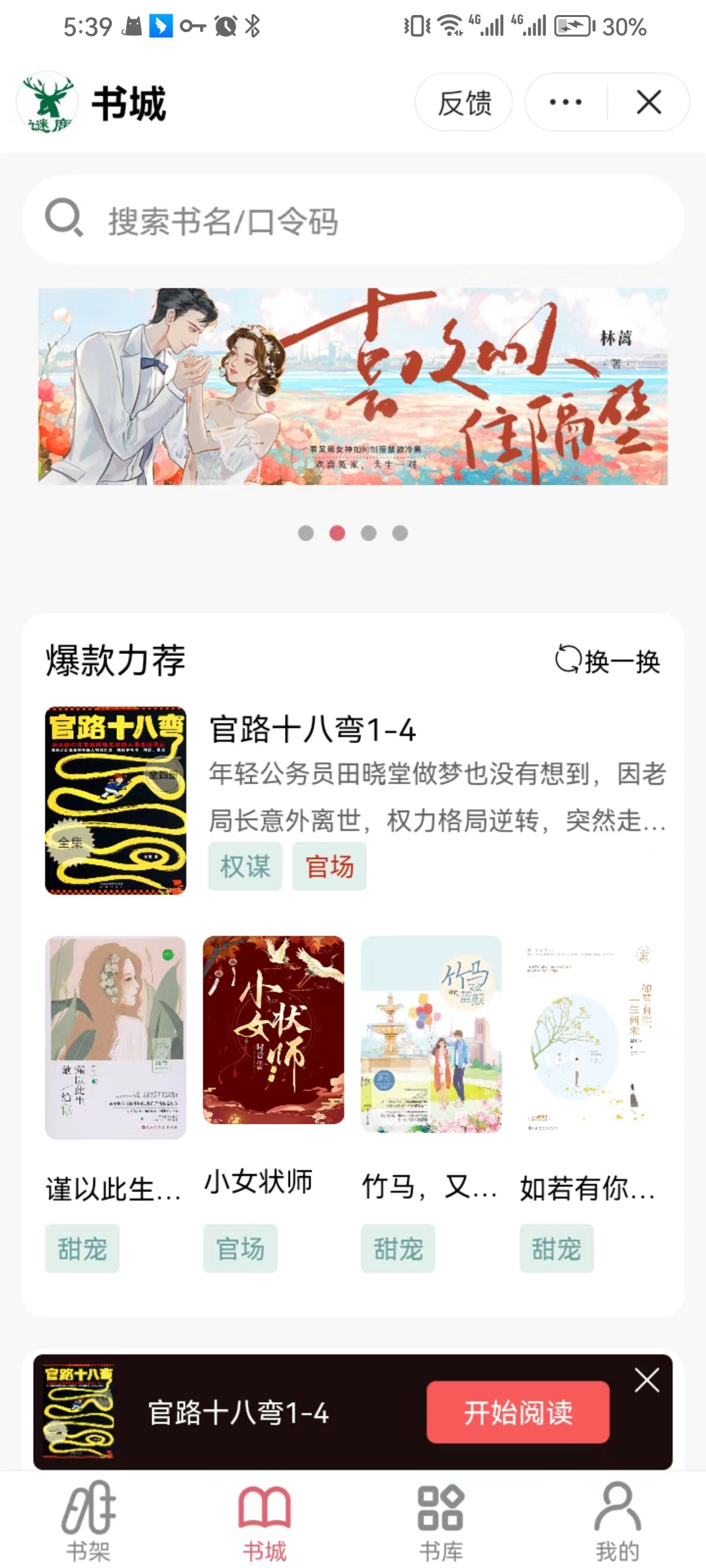Open the promotional banner by 林蔼
The width and height of the screenshot is (706, 1568).
point(353,386)
